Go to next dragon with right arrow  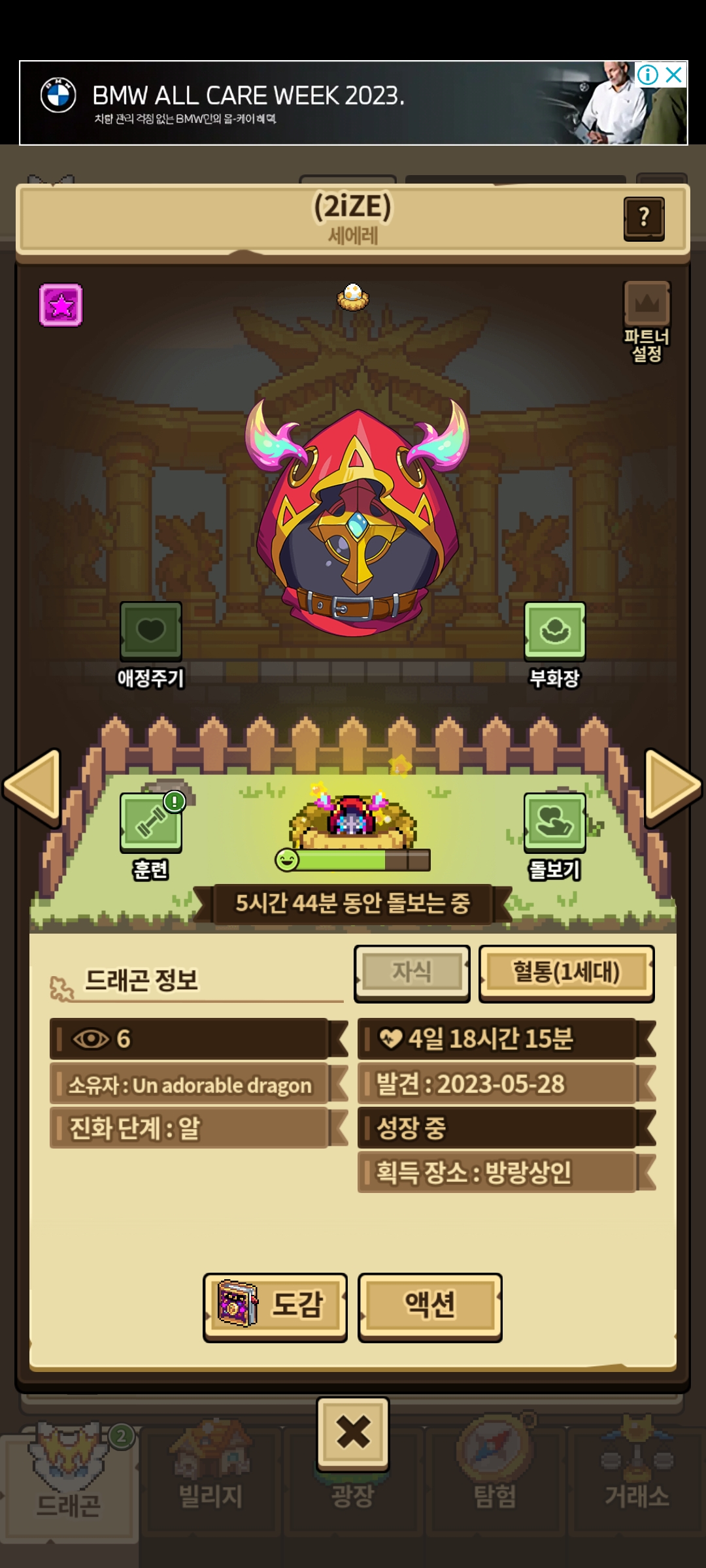tap(673, 788)
